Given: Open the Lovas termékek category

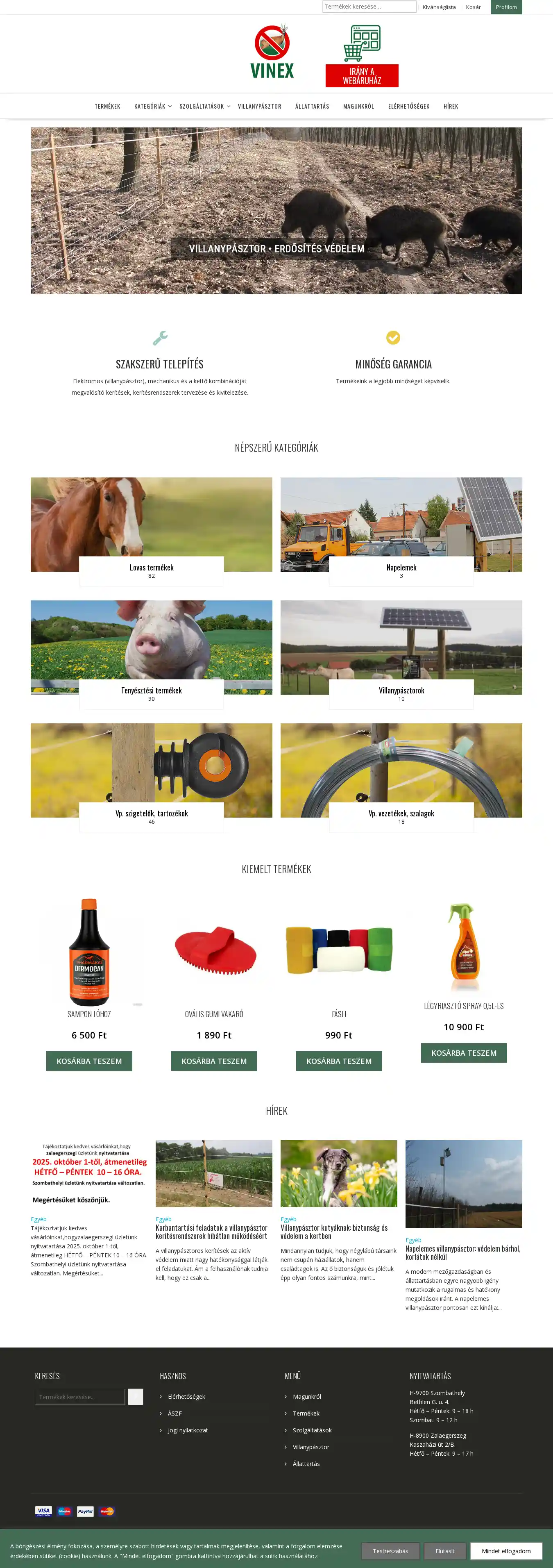Looking at the screenshot, I should [152, 568].
